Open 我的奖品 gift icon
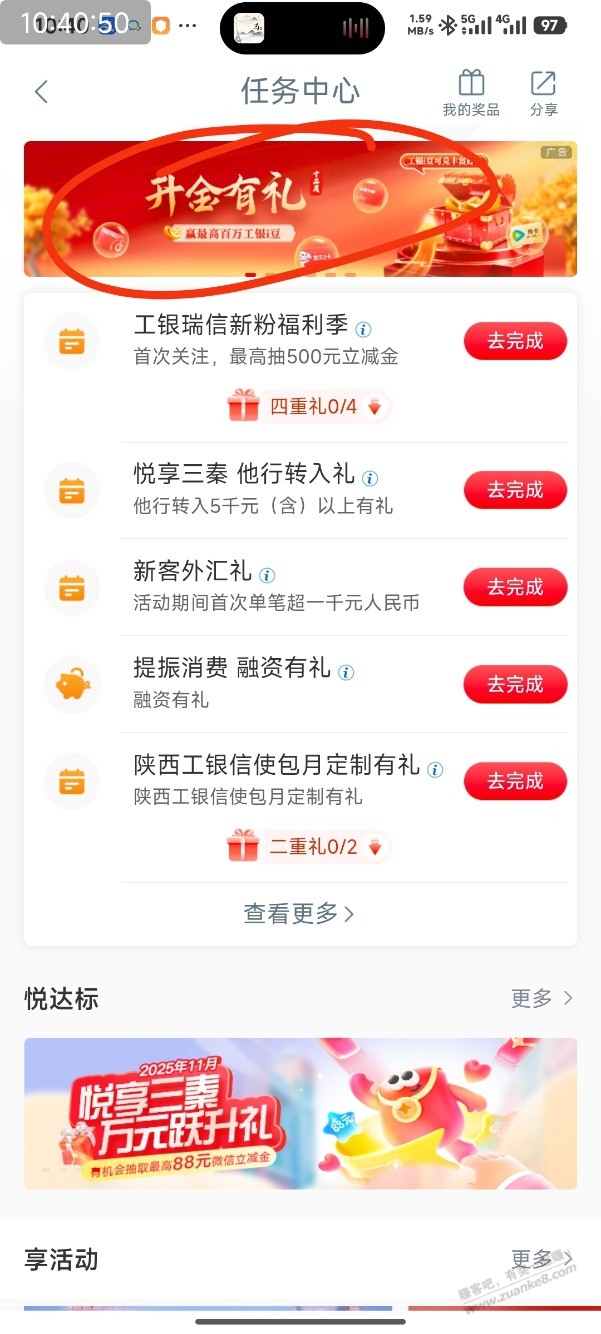 point(471,92)
